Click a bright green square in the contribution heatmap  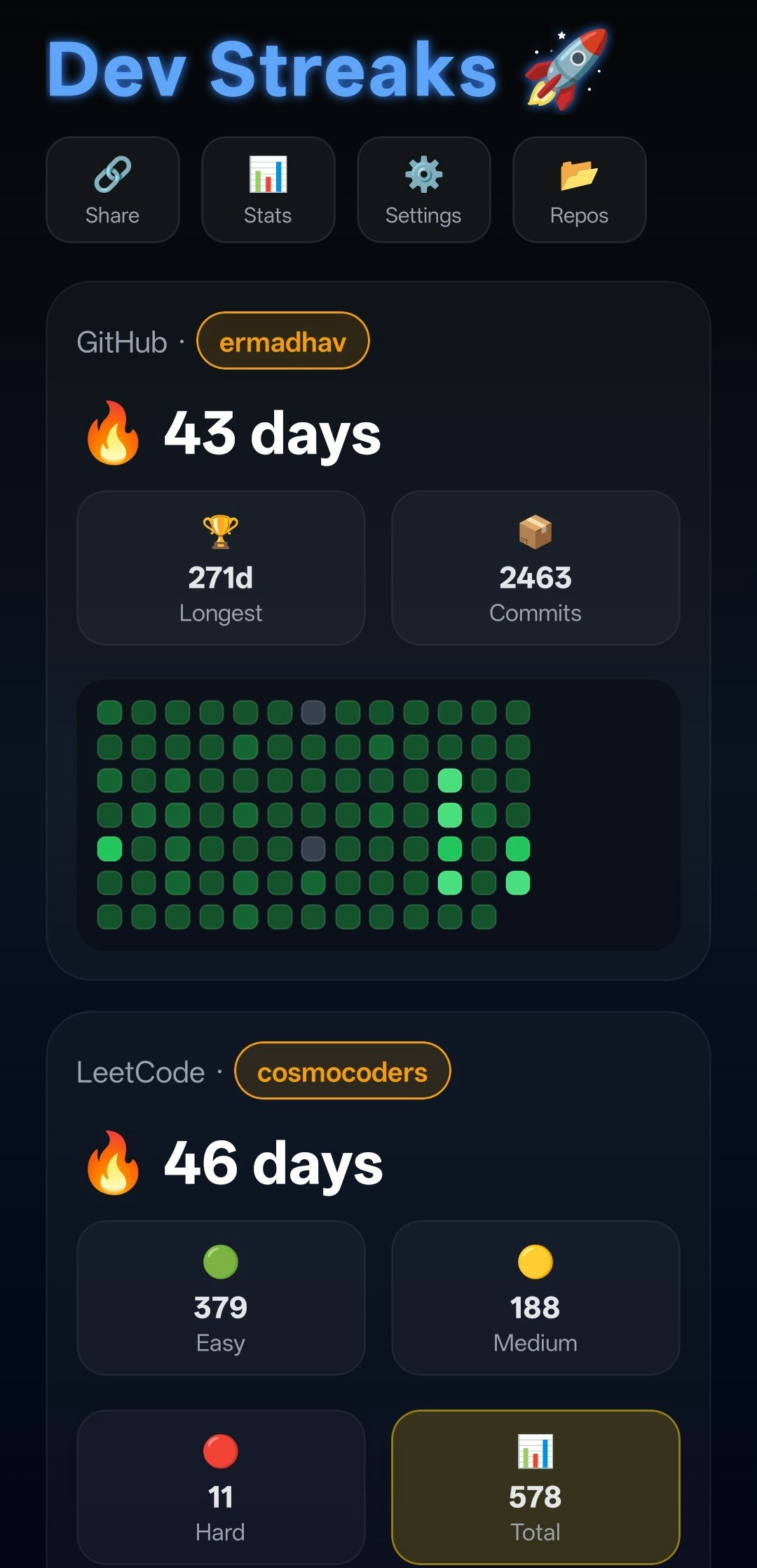tap(448, 779)
